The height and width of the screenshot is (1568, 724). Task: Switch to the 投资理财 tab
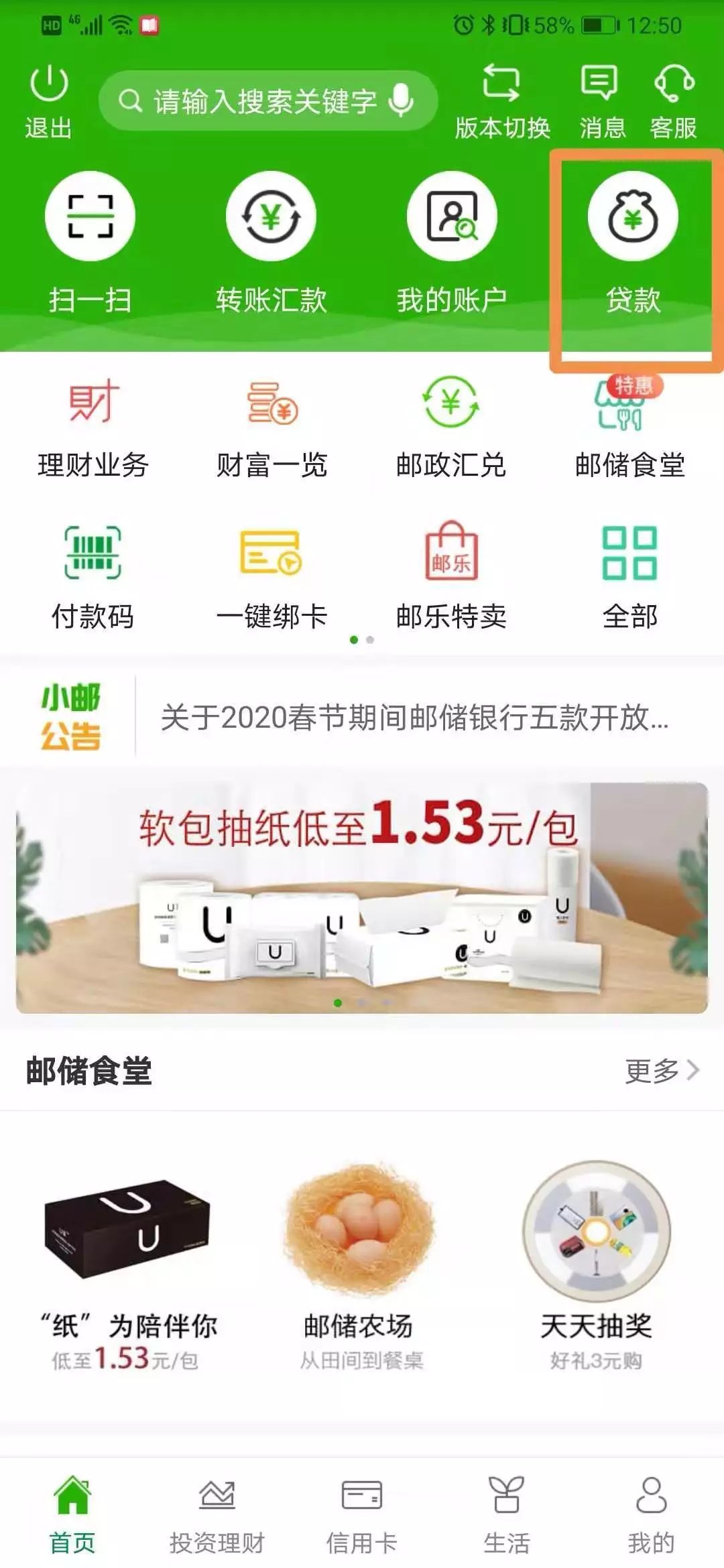pyautogui.click(x=217, y=1516)
